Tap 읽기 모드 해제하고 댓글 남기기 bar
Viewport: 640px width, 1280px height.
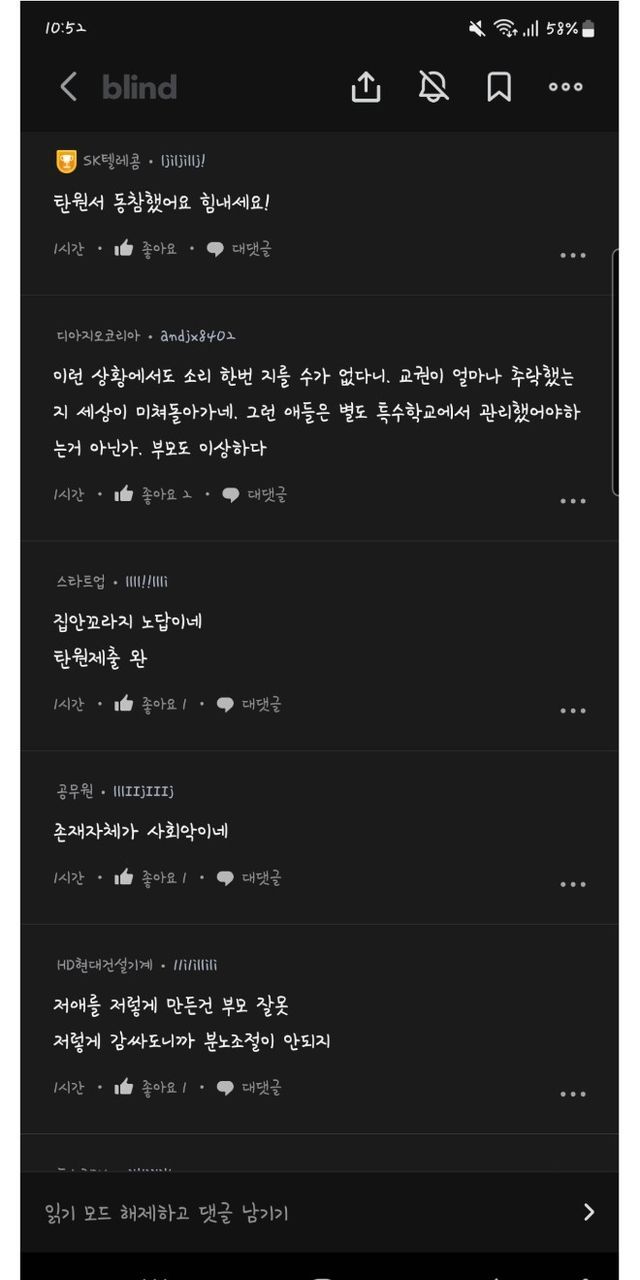tap(320, 1212)
